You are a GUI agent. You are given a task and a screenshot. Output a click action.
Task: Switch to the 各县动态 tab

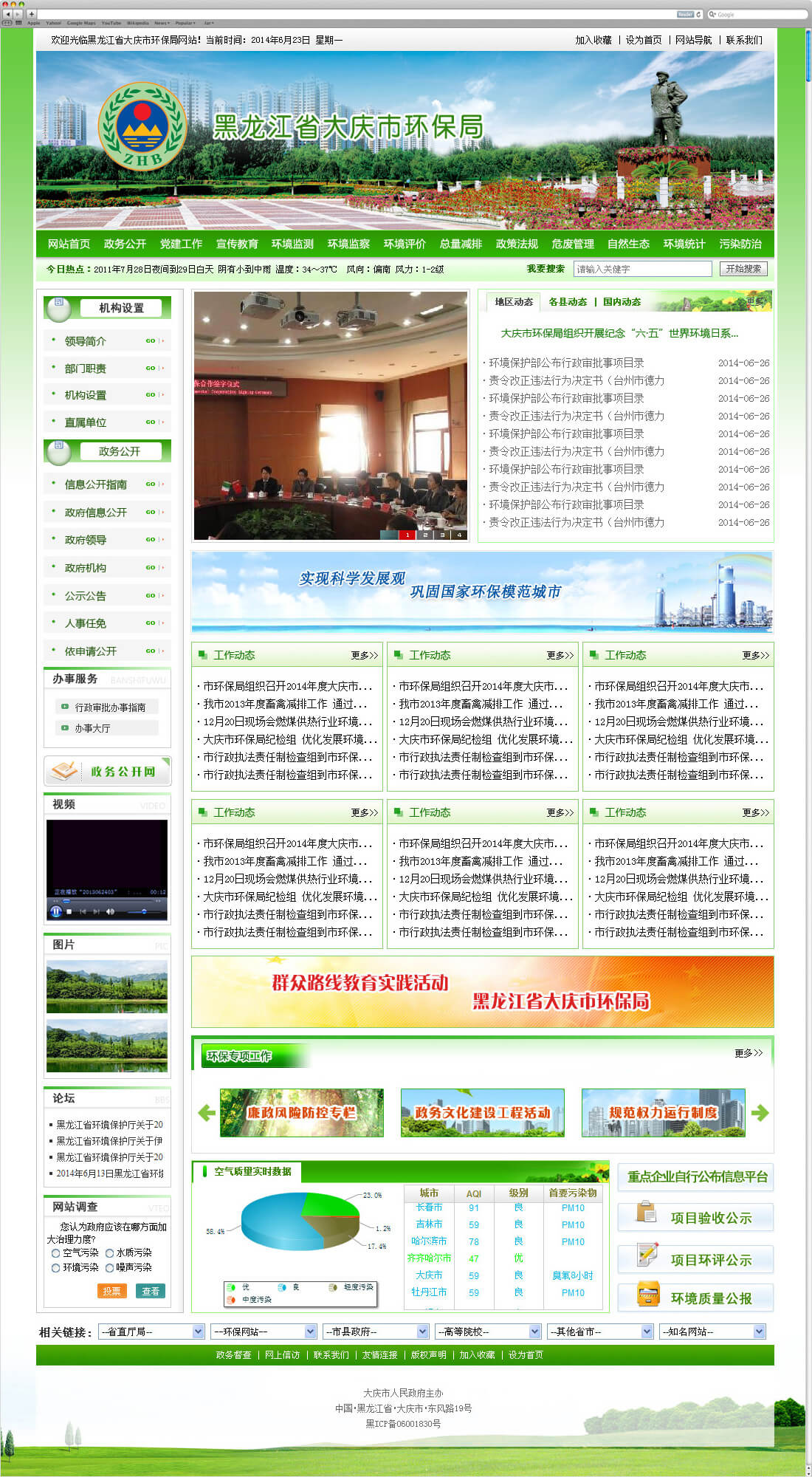[x=568, y=301]
